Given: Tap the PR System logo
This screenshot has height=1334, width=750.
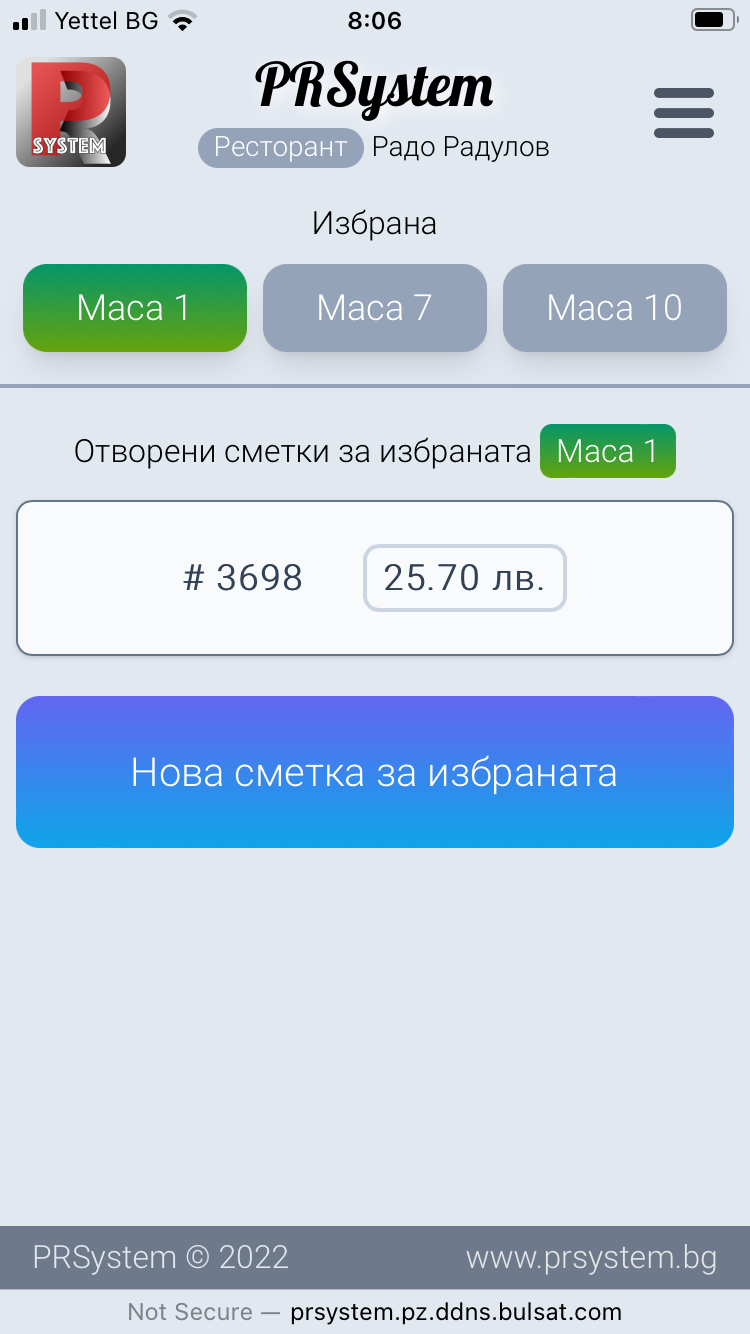Looking at the screenshot, I should tap(71, 112).
